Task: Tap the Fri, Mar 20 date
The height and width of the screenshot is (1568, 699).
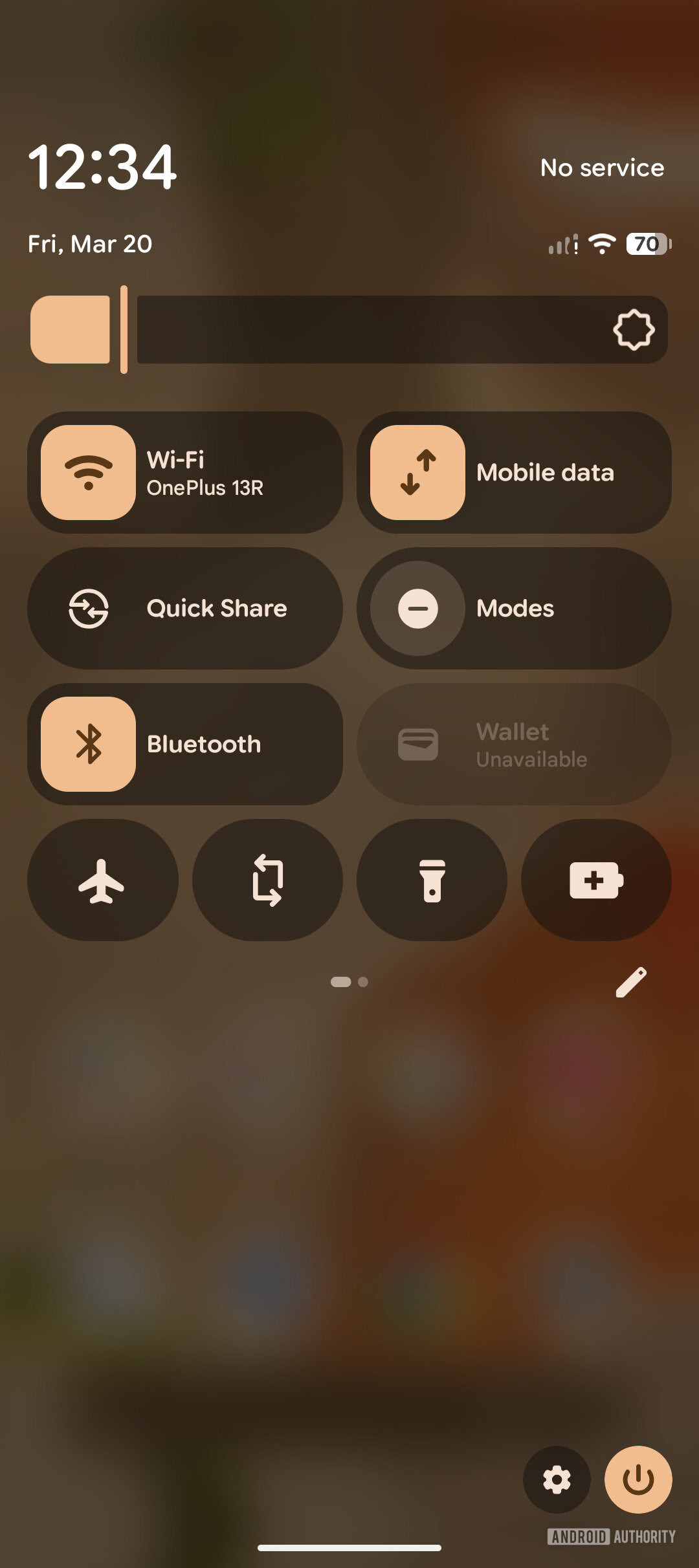Action: click(90, 244)
